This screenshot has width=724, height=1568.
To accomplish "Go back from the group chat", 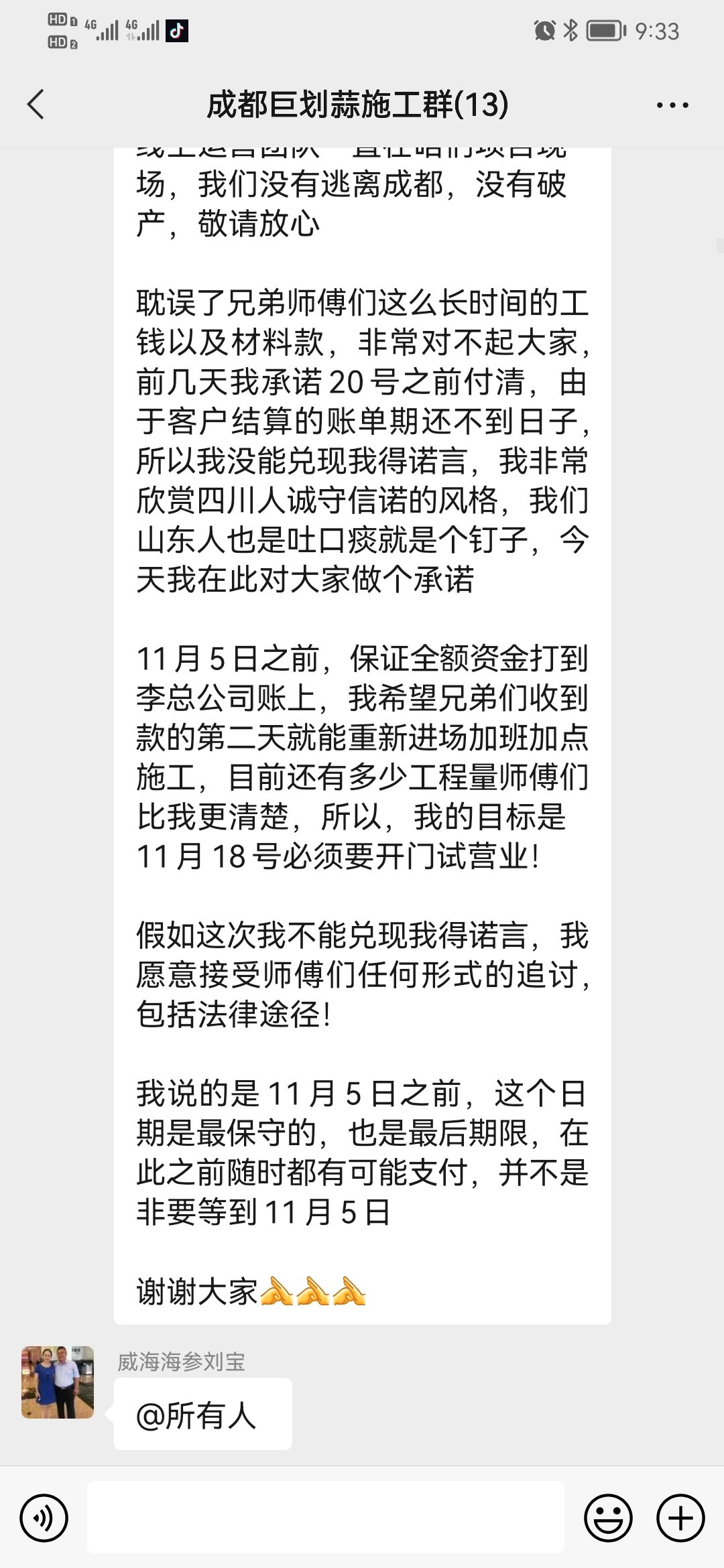I will 36,105.
